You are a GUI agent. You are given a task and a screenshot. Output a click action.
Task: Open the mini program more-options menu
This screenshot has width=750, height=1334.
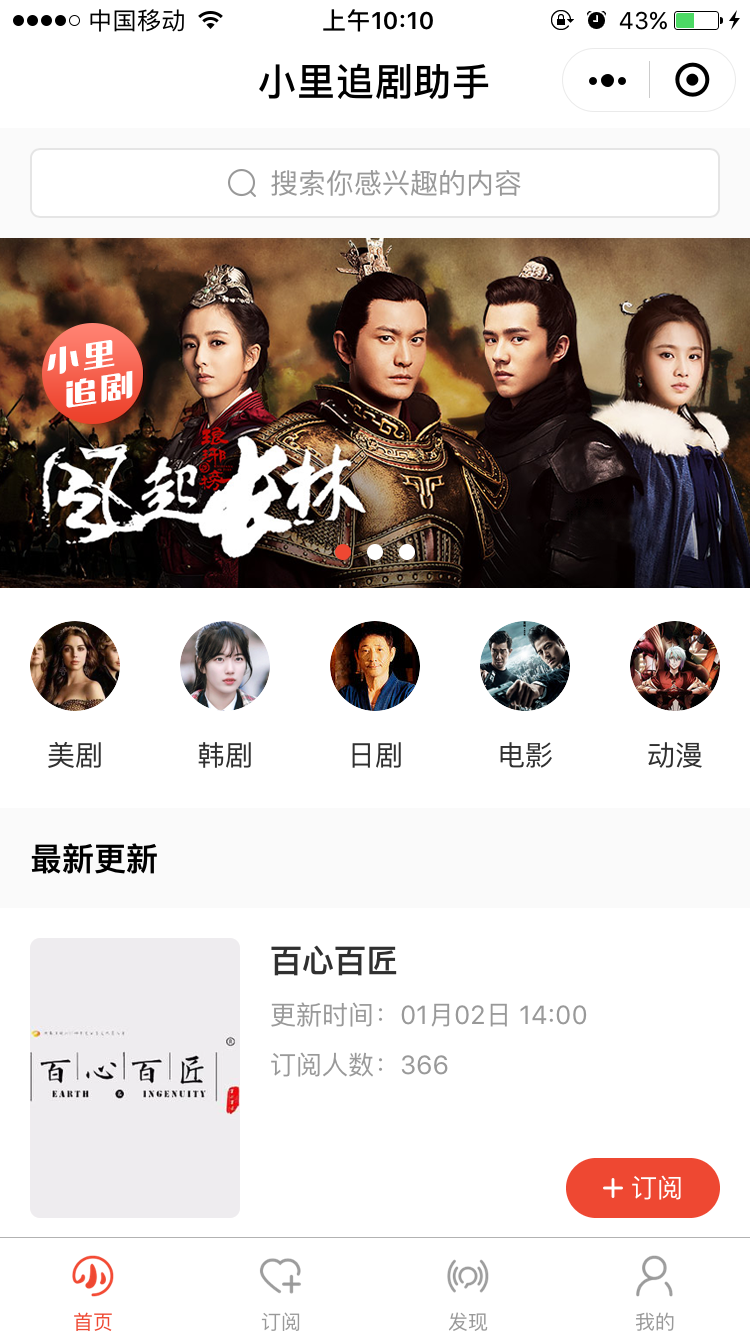tap(607, 80)
